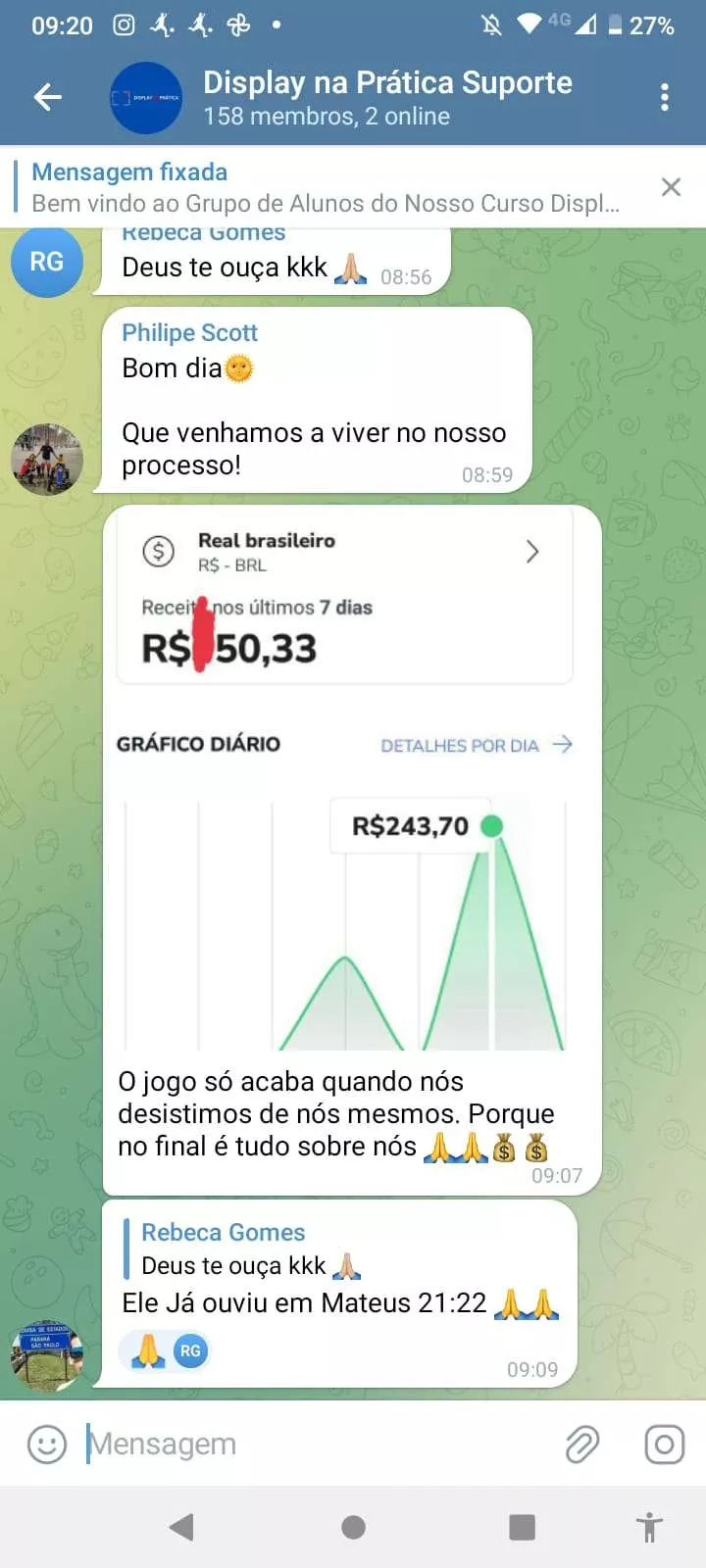Open Rebeca Gomes's RG avatar profile

[46, 262]
